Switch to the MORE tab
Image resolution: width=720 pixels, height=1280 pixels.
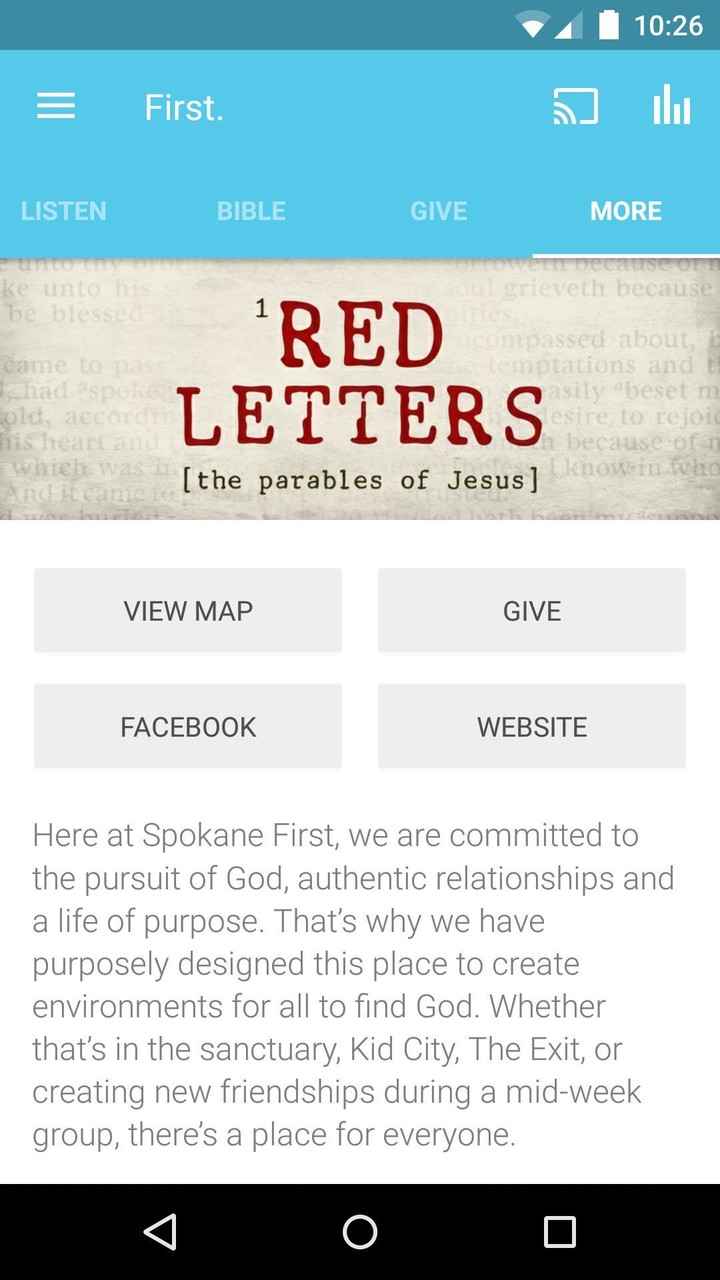tap(625, 211)
